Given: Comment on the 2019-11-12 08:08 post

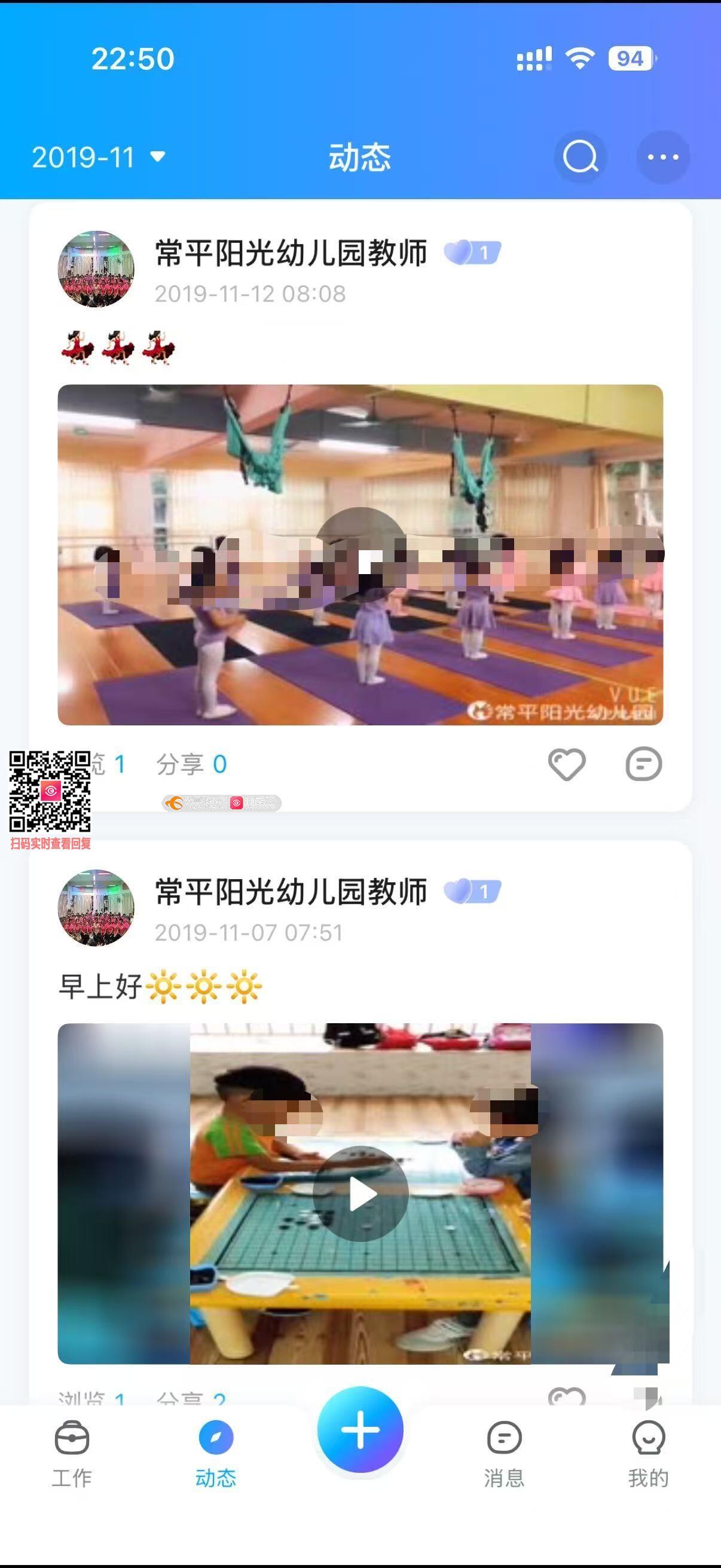Looking at the screenshot, I should [643, 764].
